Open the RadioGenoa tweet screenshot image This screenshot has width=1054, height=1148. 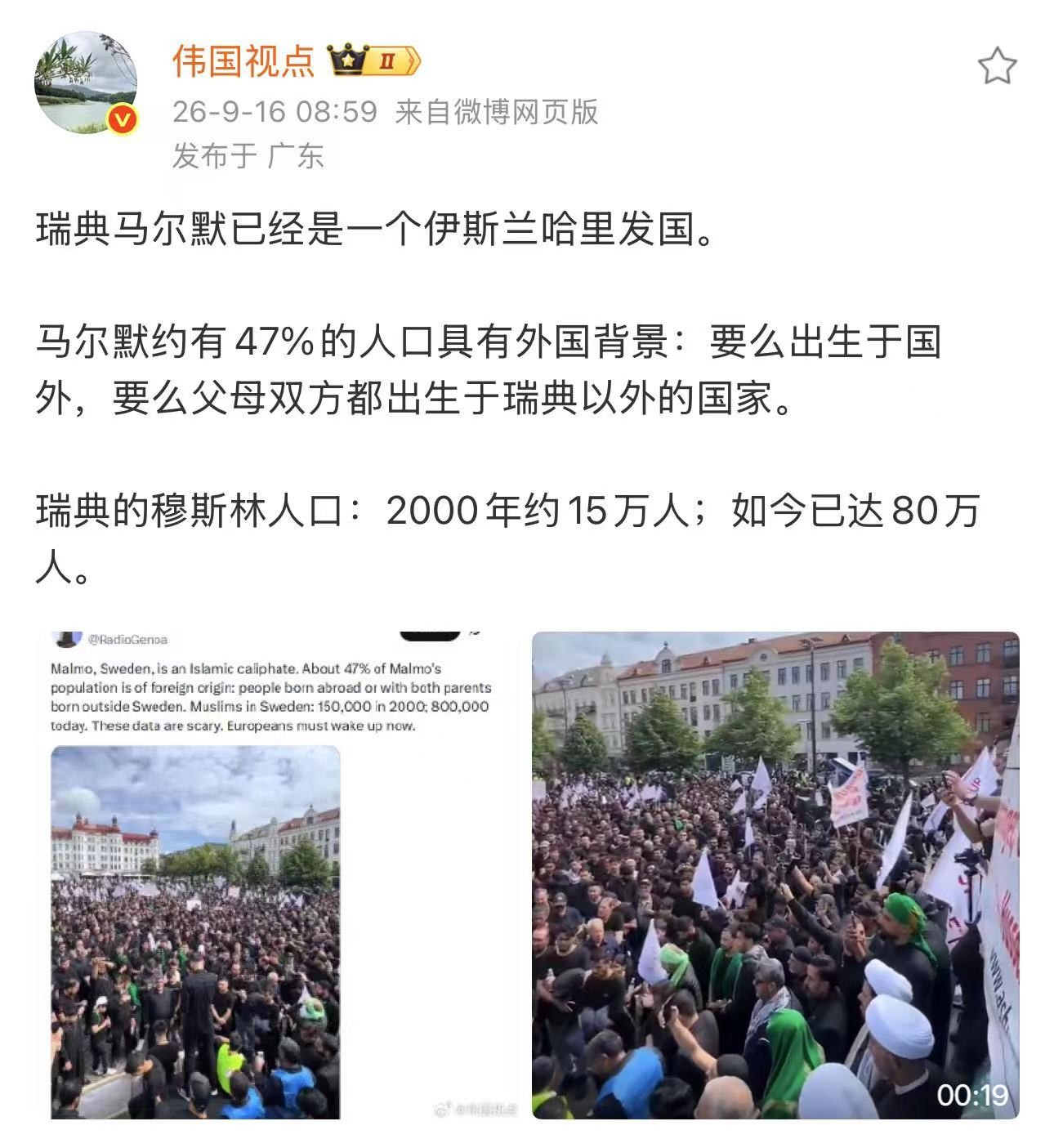click(x=277, y=875)
